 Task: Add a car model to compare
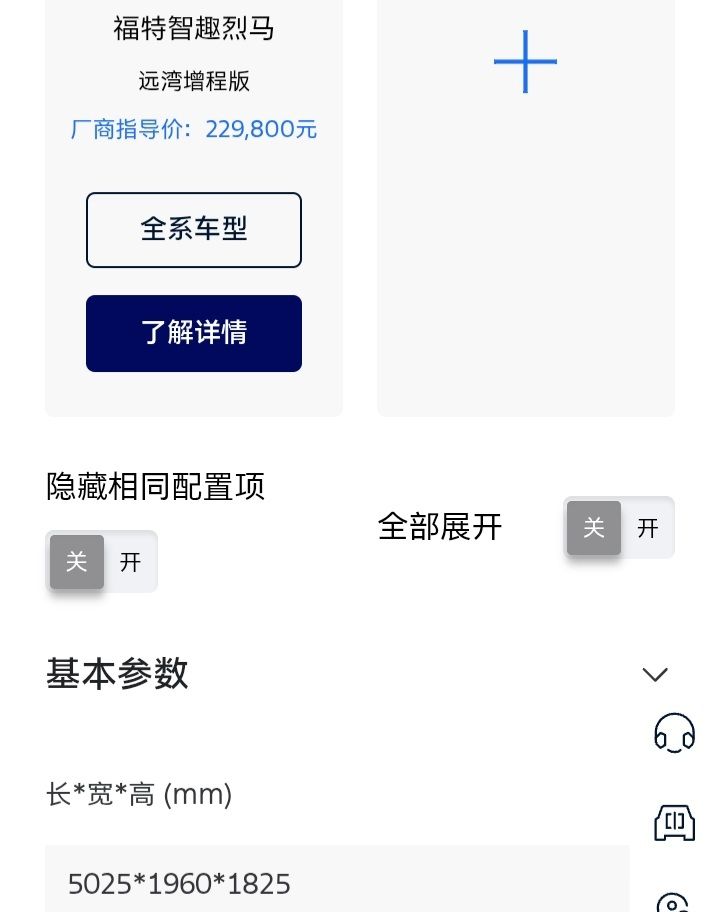[525, 62]
